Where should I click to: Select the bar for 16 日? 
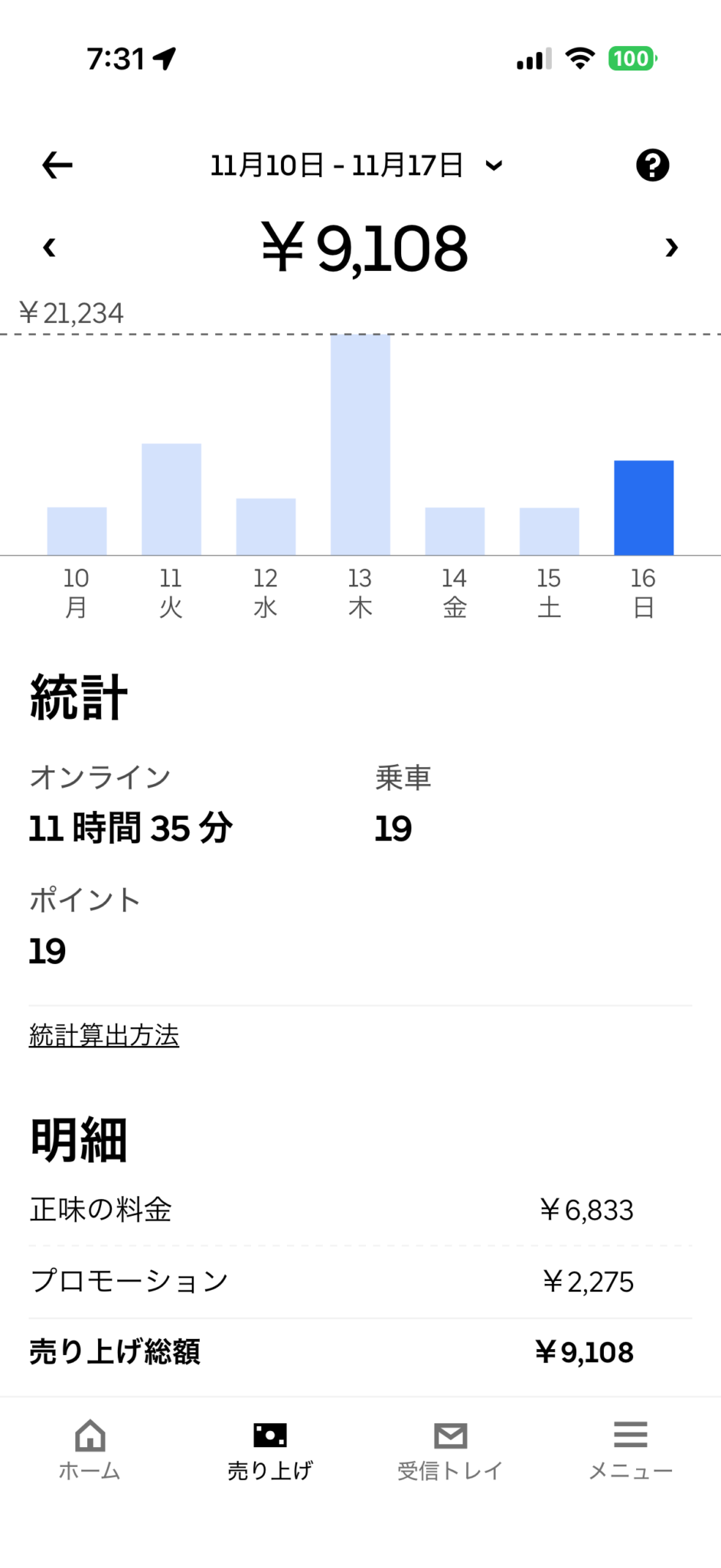[644, 508]
